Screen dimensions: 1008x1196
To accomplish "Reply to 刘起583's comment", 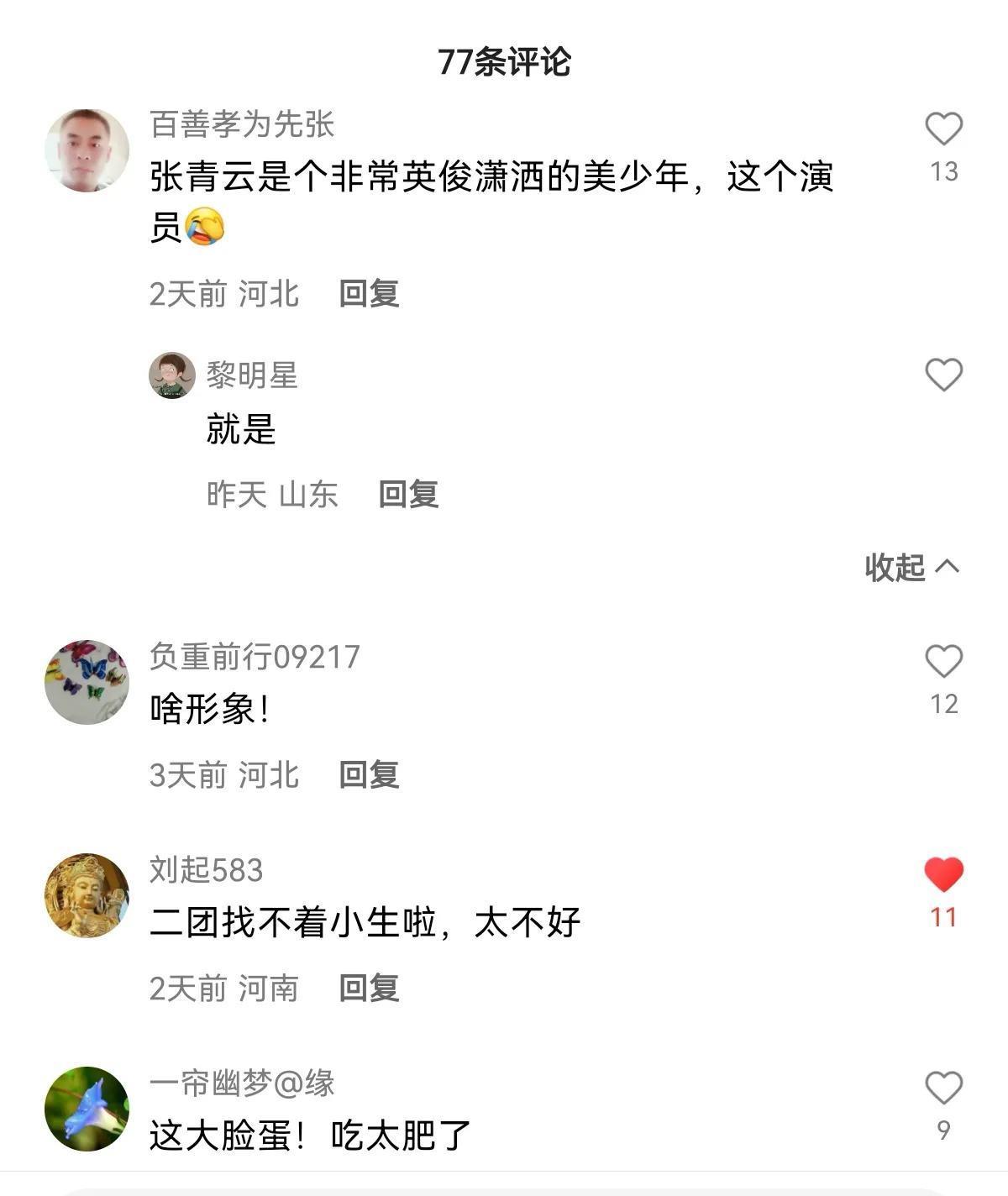I will pyautogui.click(x=369, y=989).
